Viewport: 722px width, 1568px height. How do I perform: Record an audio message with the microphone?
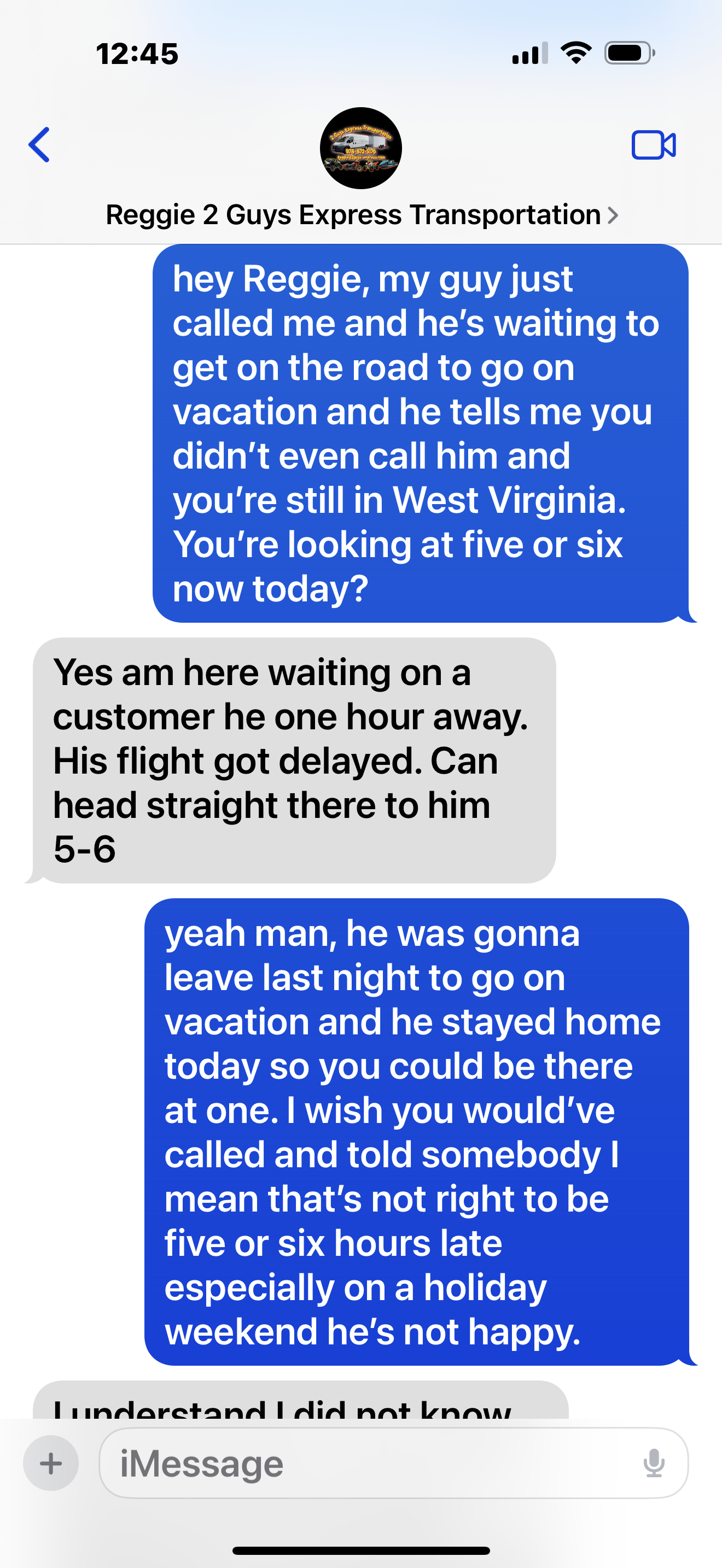pyautogui.click(x=654, y=1462)
